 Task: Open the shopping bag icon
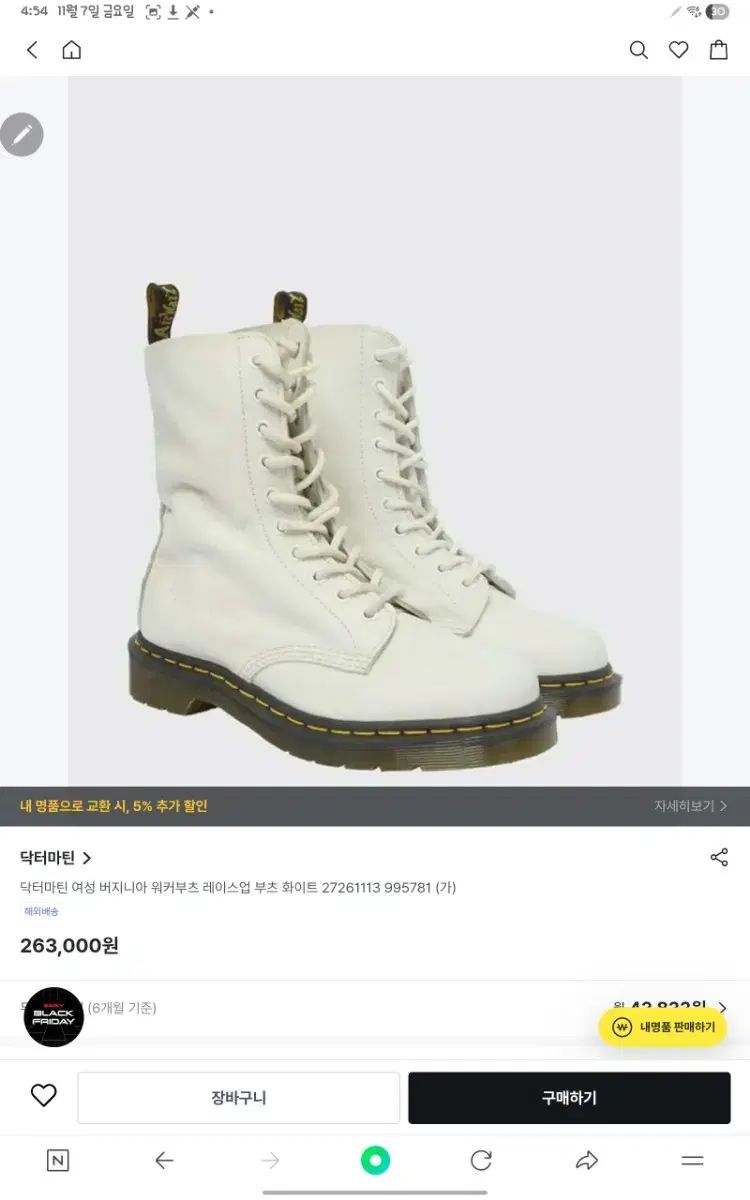[x=719, y=49]
